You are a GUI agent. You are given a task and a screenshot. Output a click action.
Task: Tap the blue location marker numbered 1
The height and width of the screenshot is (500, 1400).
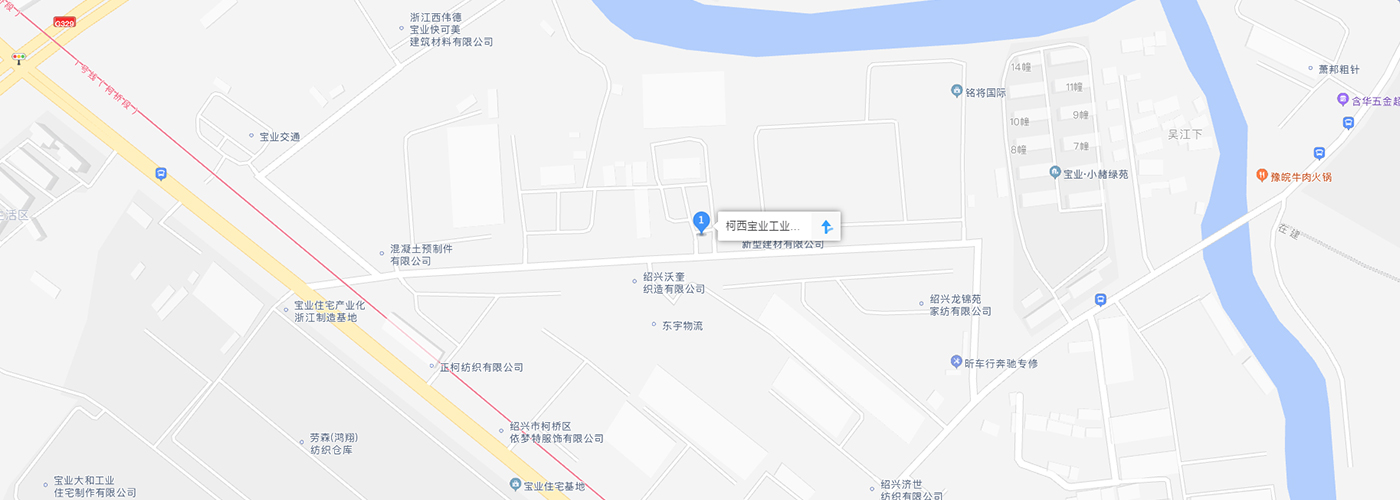[702, 221]
